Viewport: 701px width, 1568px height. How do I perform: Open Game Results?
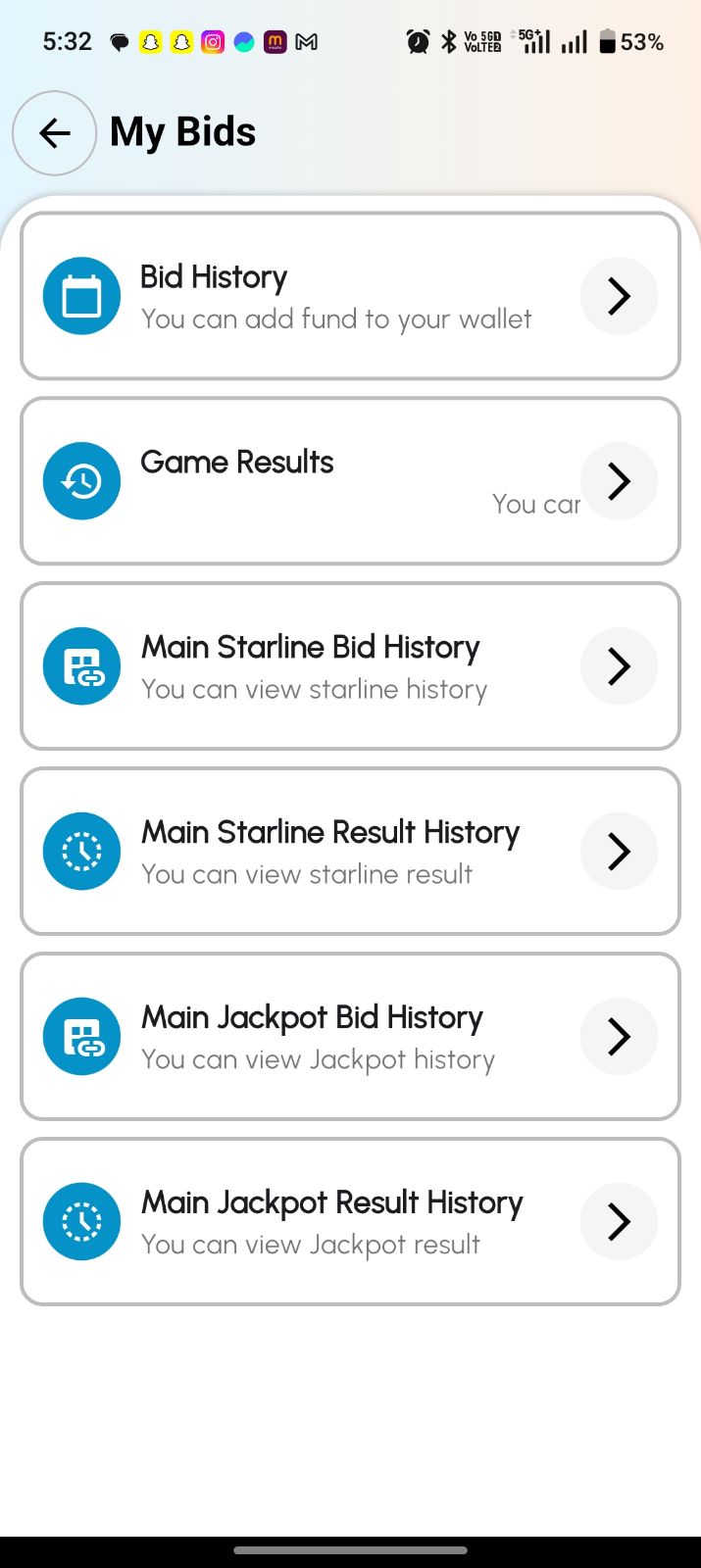pos(350,481)
